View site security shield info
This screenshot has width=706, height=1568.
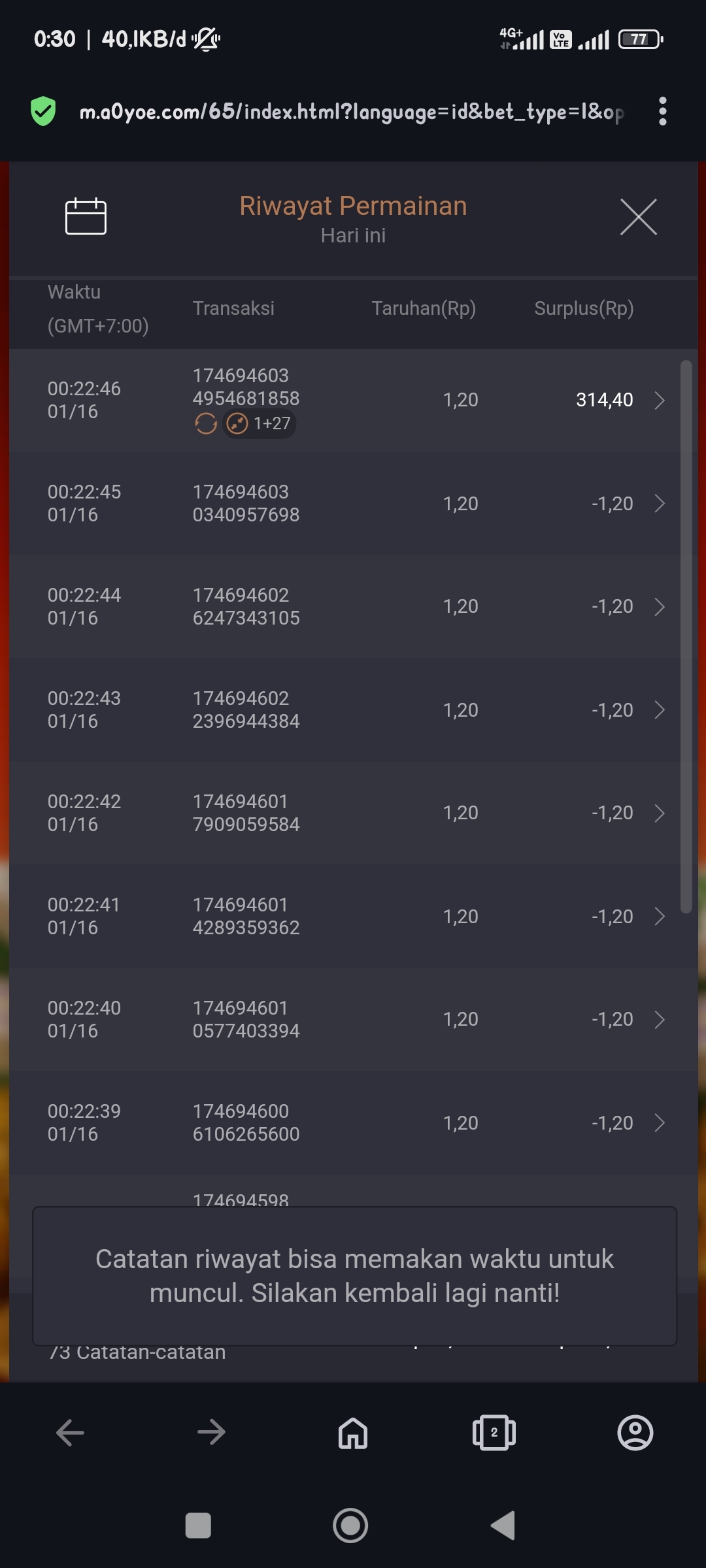pyautogui.click(x=43, y=111)
